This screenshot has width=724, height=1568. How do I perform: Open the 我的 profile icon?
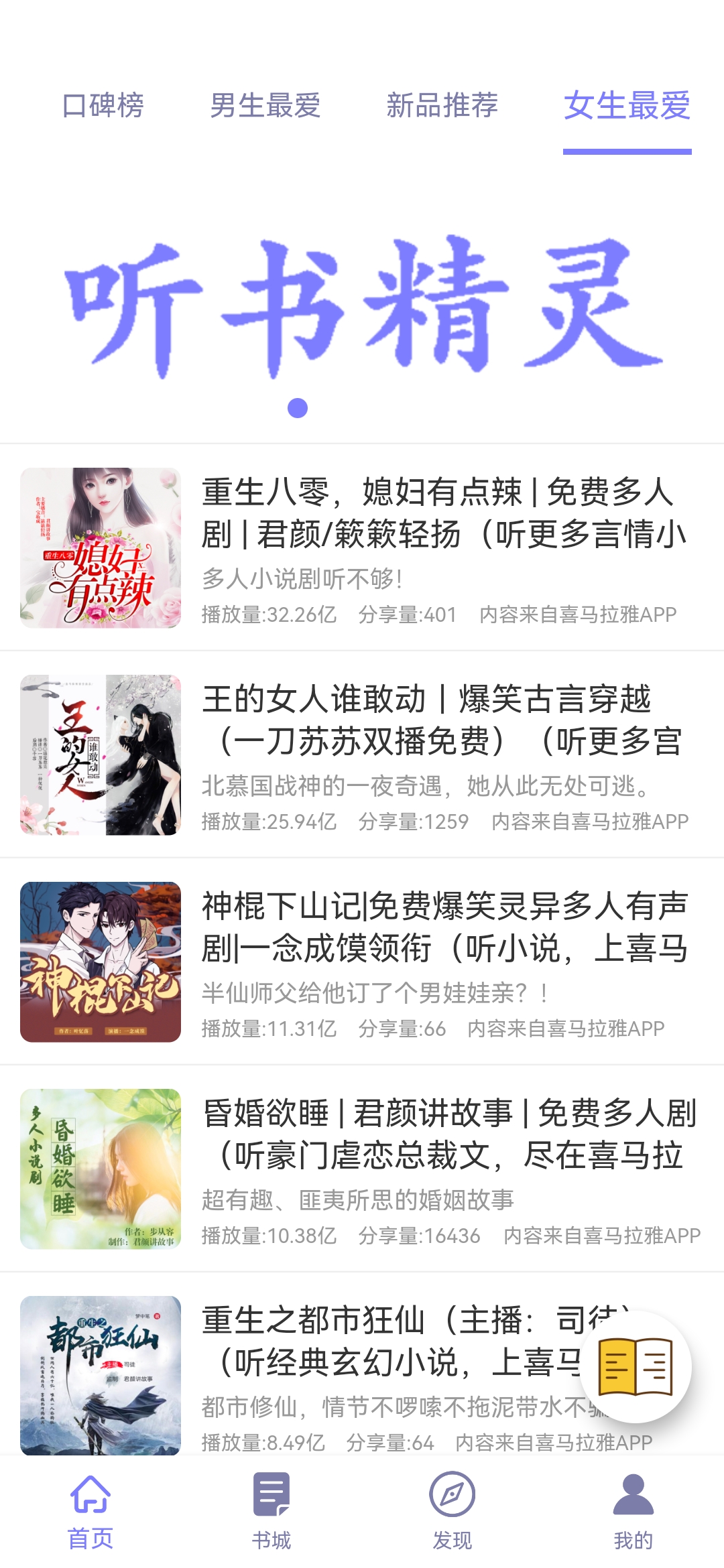coord(633,1494)
